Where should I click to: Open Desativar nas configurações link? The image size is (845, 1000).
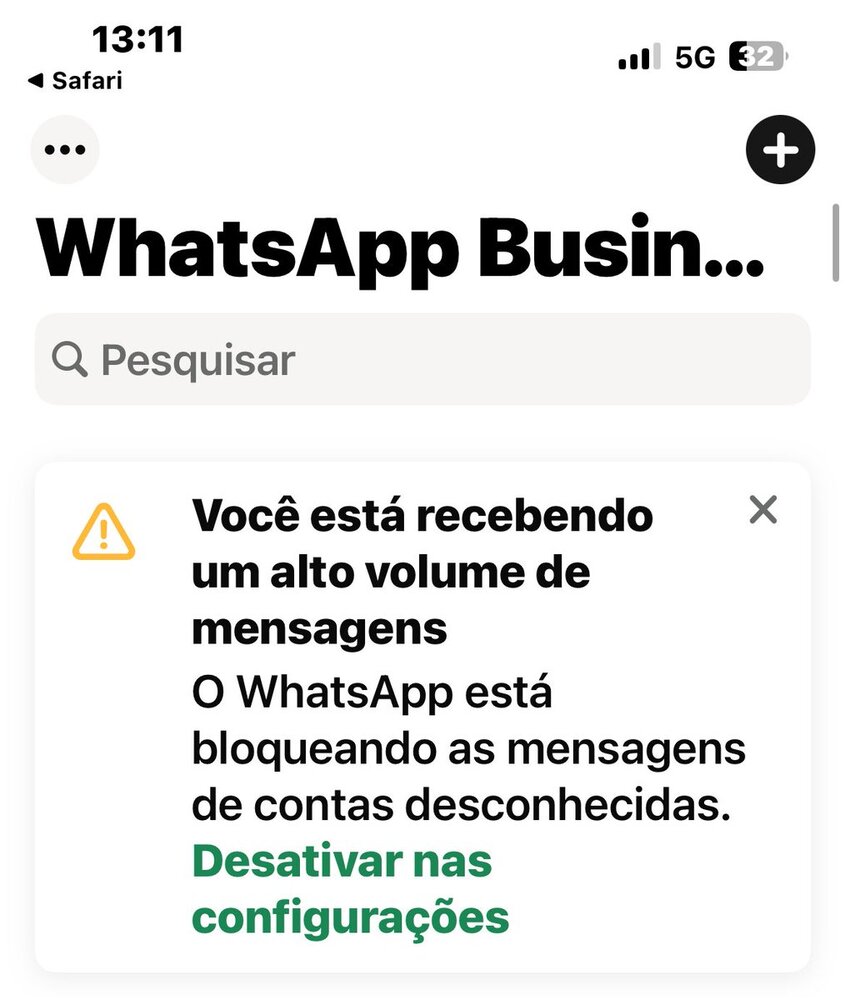350,889
